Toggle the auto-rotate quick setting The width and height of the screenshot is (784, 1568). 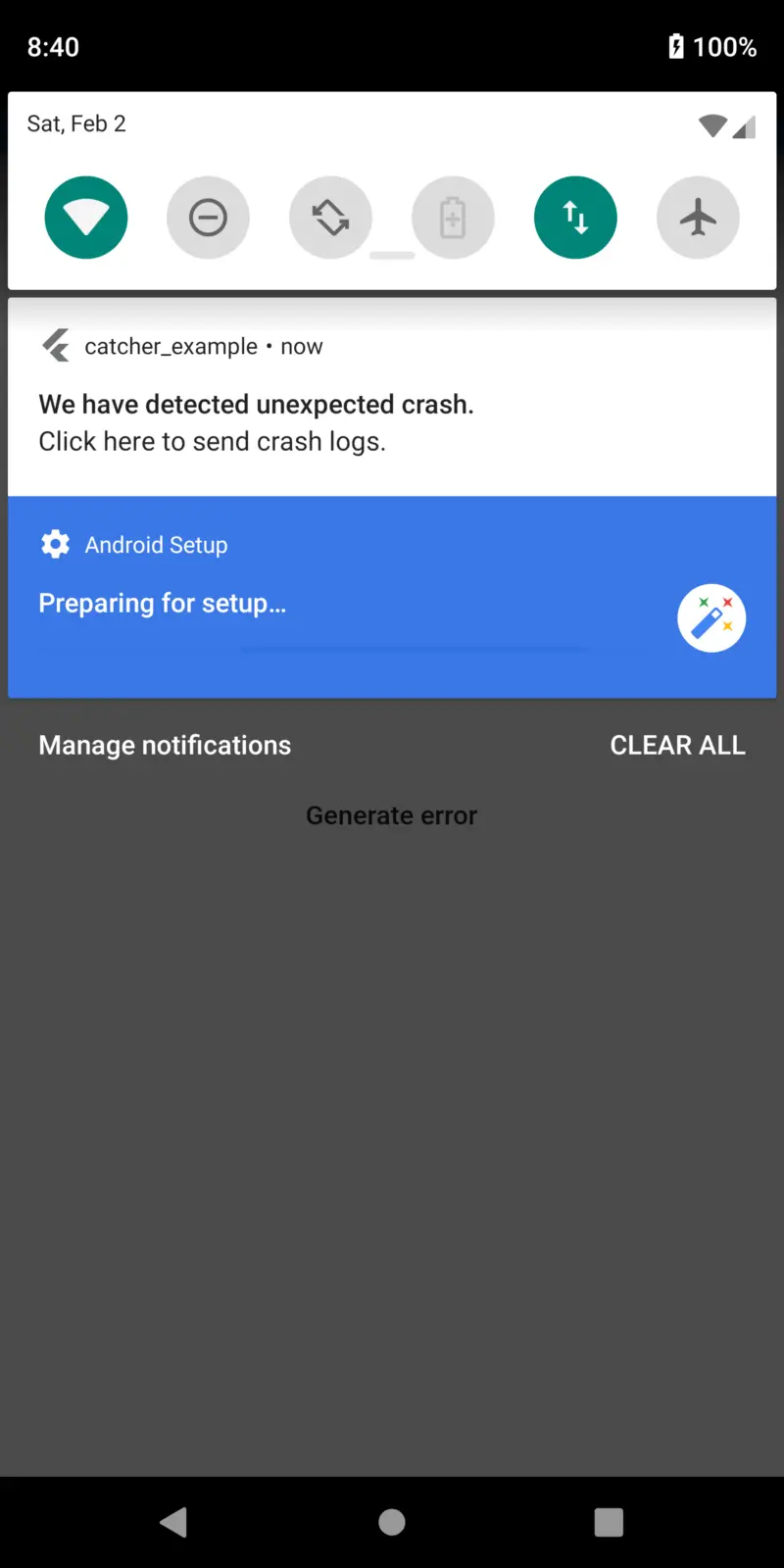coord(330,218)
